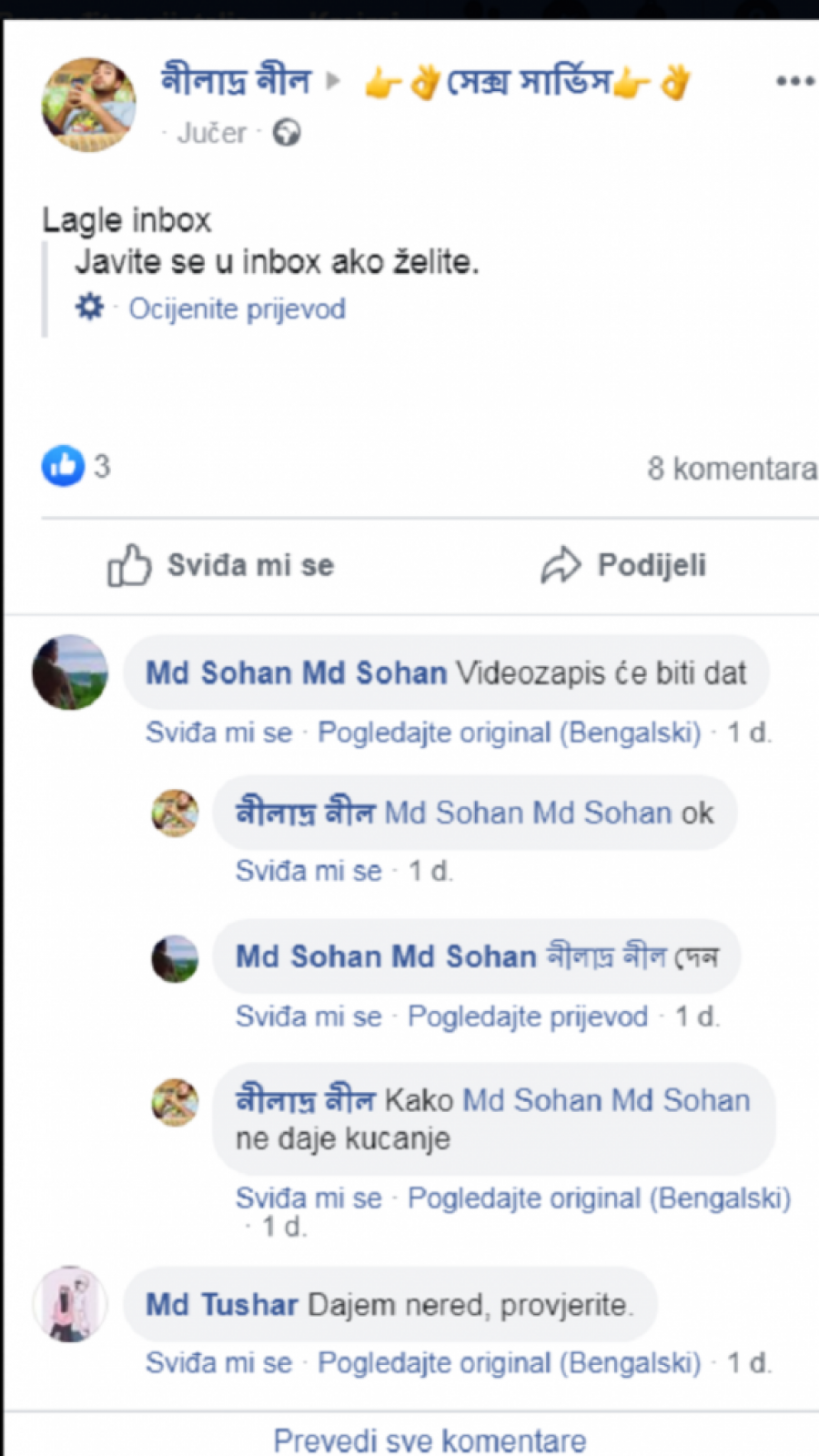The image size is (819, 1456).
Task: View who reacted to the post
Action: tap(76, 467)
